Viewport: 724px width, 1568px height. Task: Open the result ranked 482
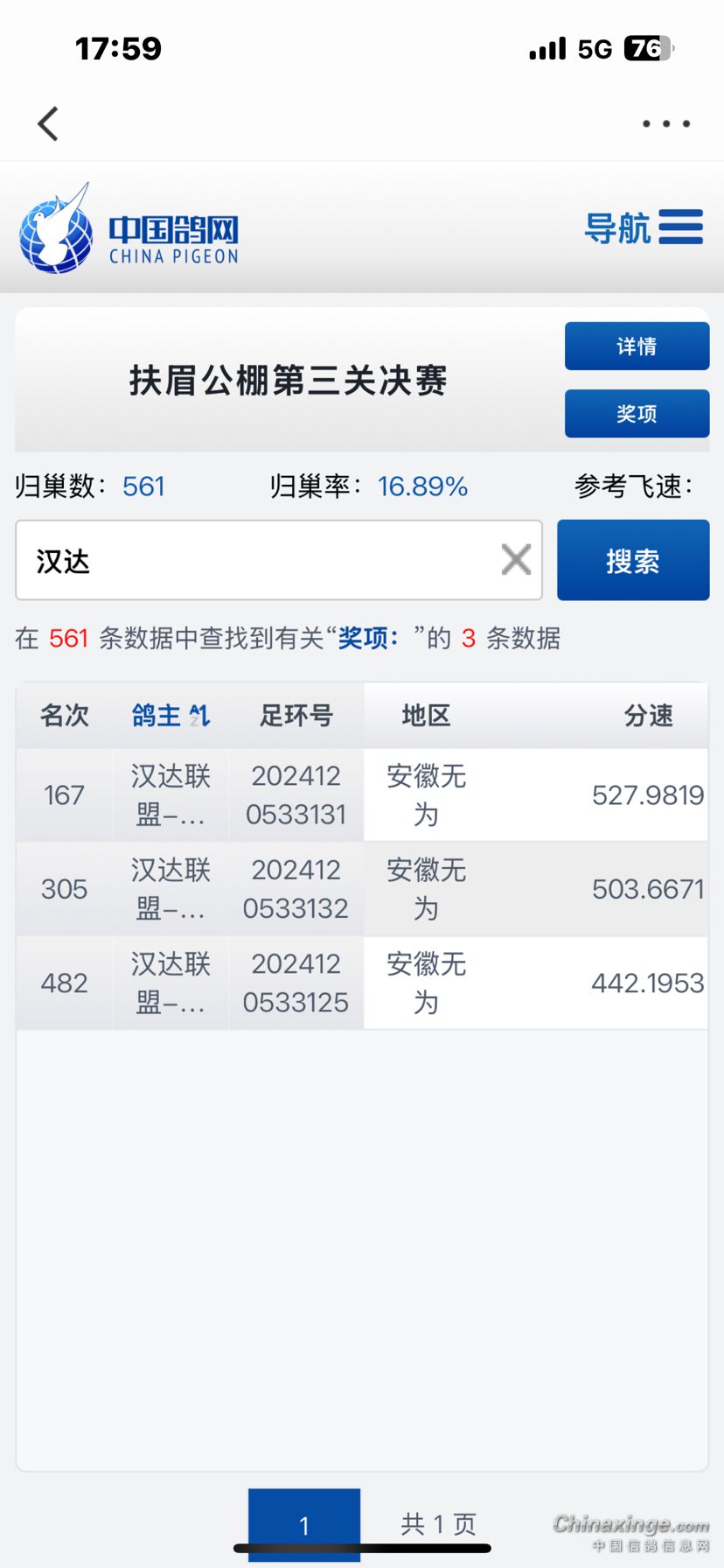click(65, 983)
